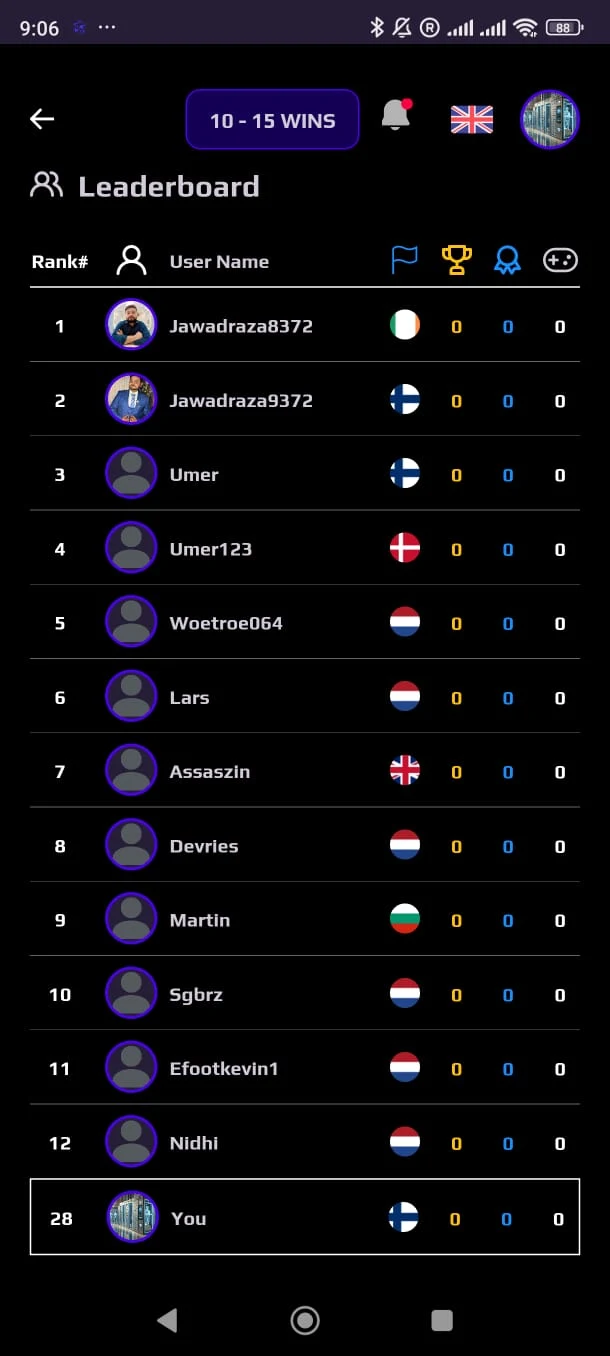The image size is (610, 1356).
Task: Open the notifications bell
Action: coord(396,116)
